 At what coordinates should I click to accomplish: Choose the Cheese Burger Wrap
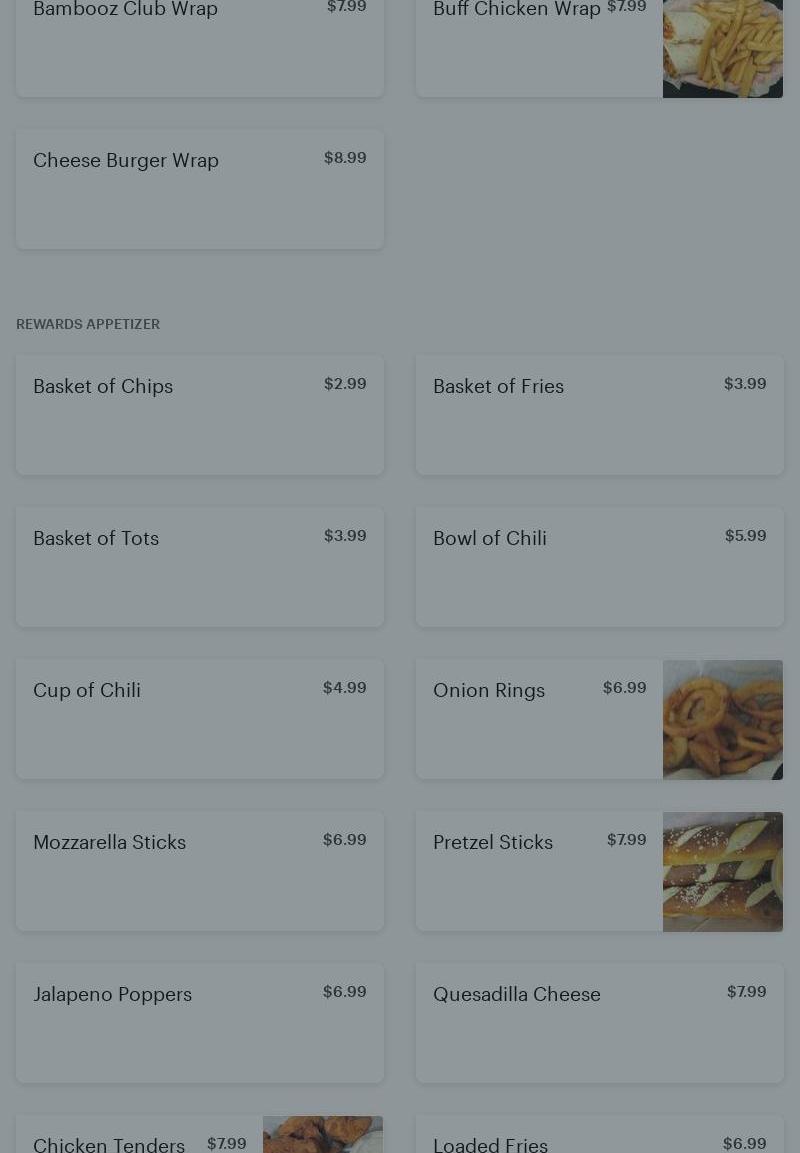pyautogui.click(x=199, y=189)
